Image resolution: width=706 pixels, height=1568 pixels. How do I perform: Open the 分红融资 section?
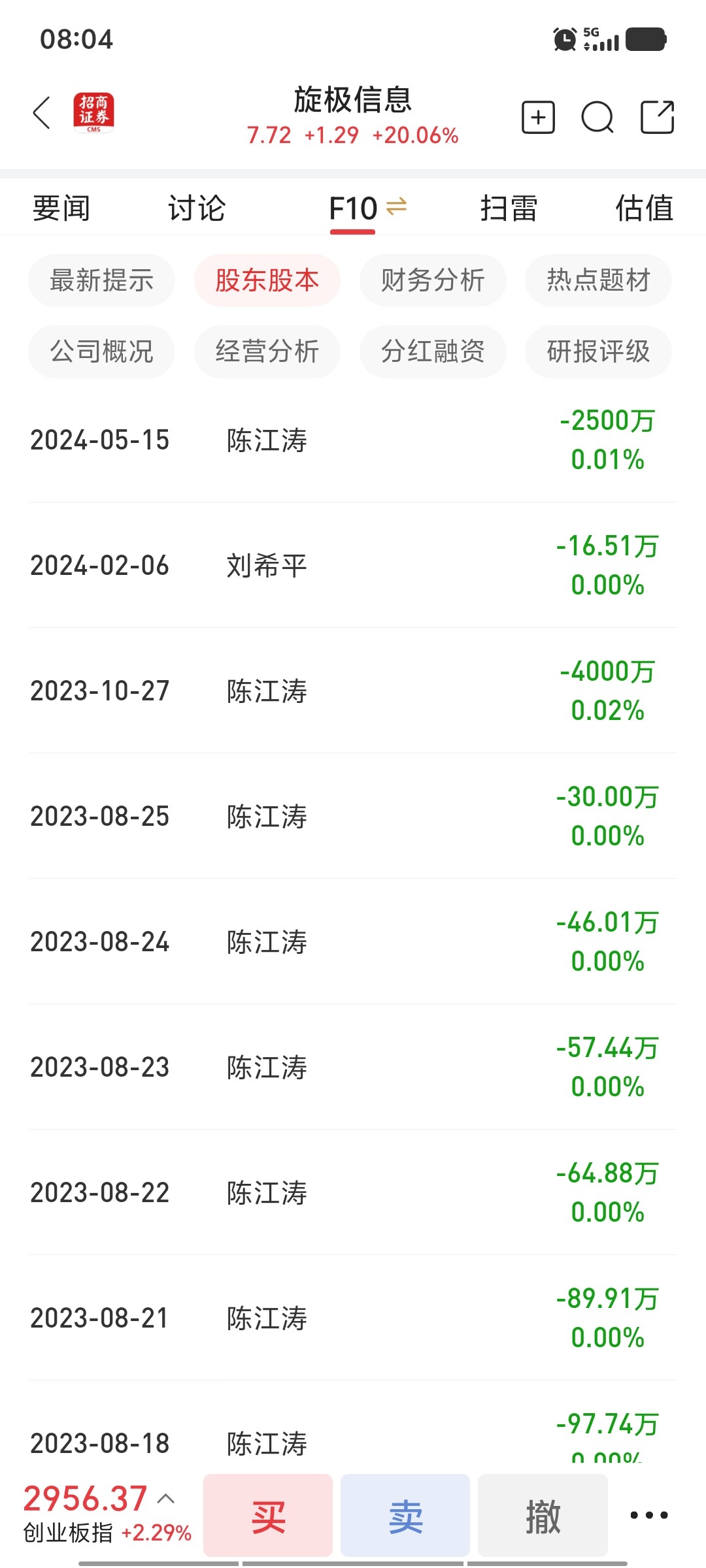(433, 351)
